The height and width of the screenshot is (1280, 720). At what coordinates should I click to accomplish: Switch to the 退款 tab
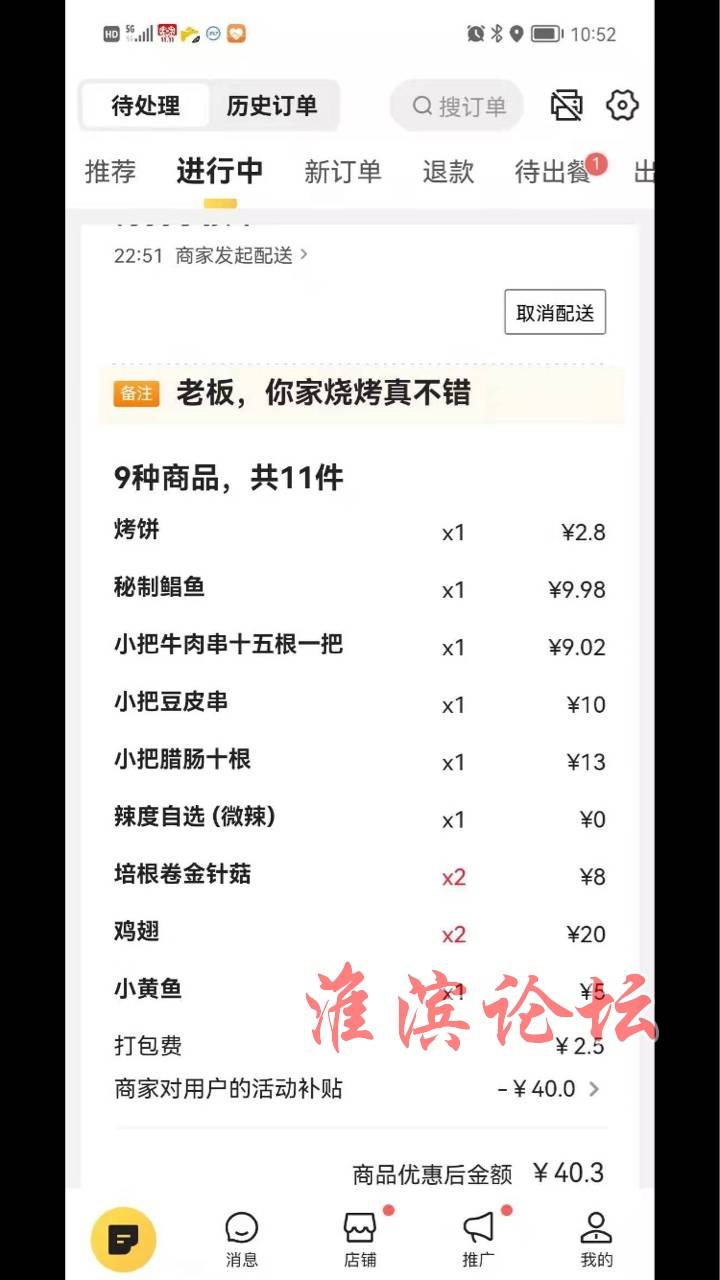tap(448, 171)
